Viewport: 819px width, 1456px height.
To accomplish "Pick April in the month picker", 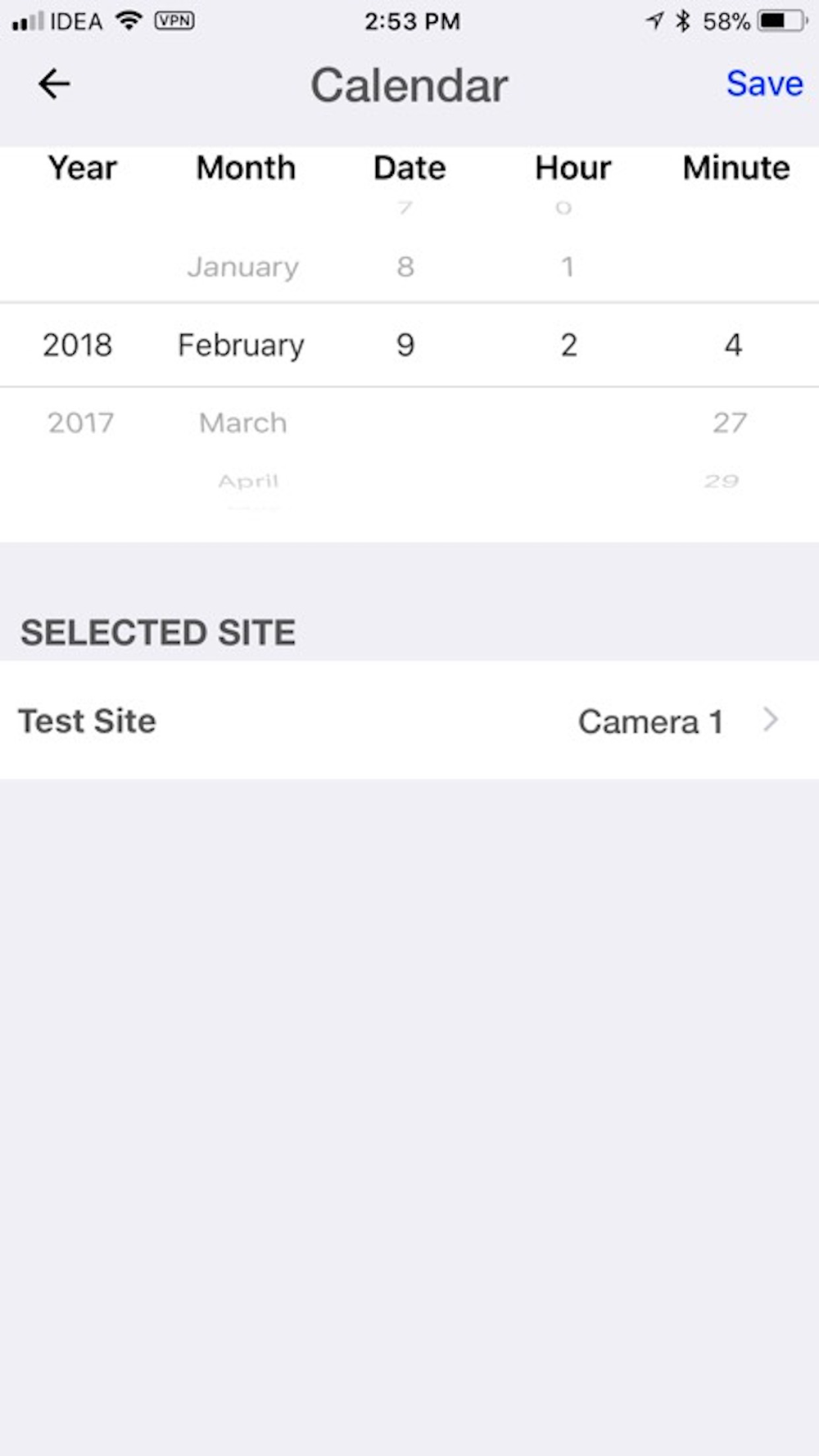I will [x=248, y=481].
